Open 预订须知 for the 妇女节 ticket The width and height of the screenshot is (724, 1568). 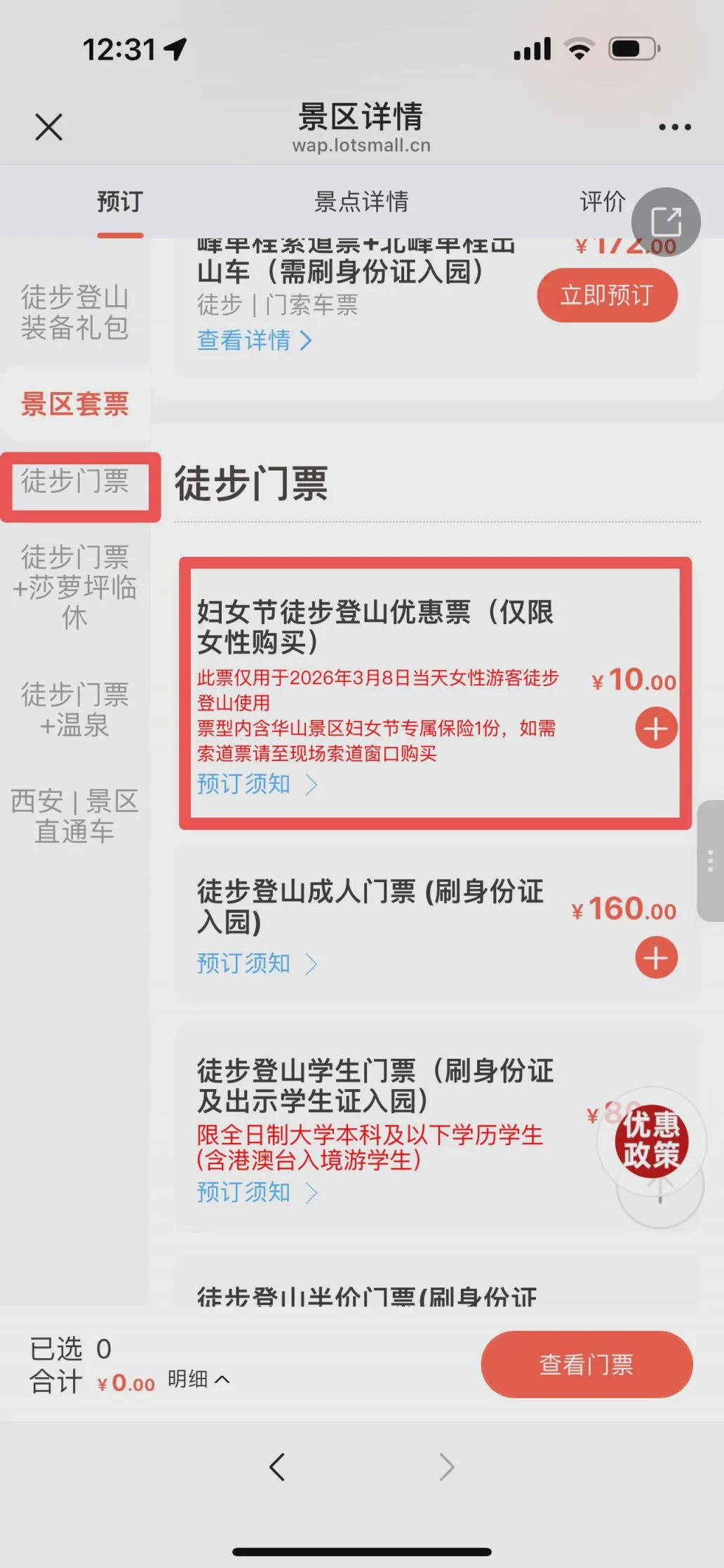(x=257, y=784)
